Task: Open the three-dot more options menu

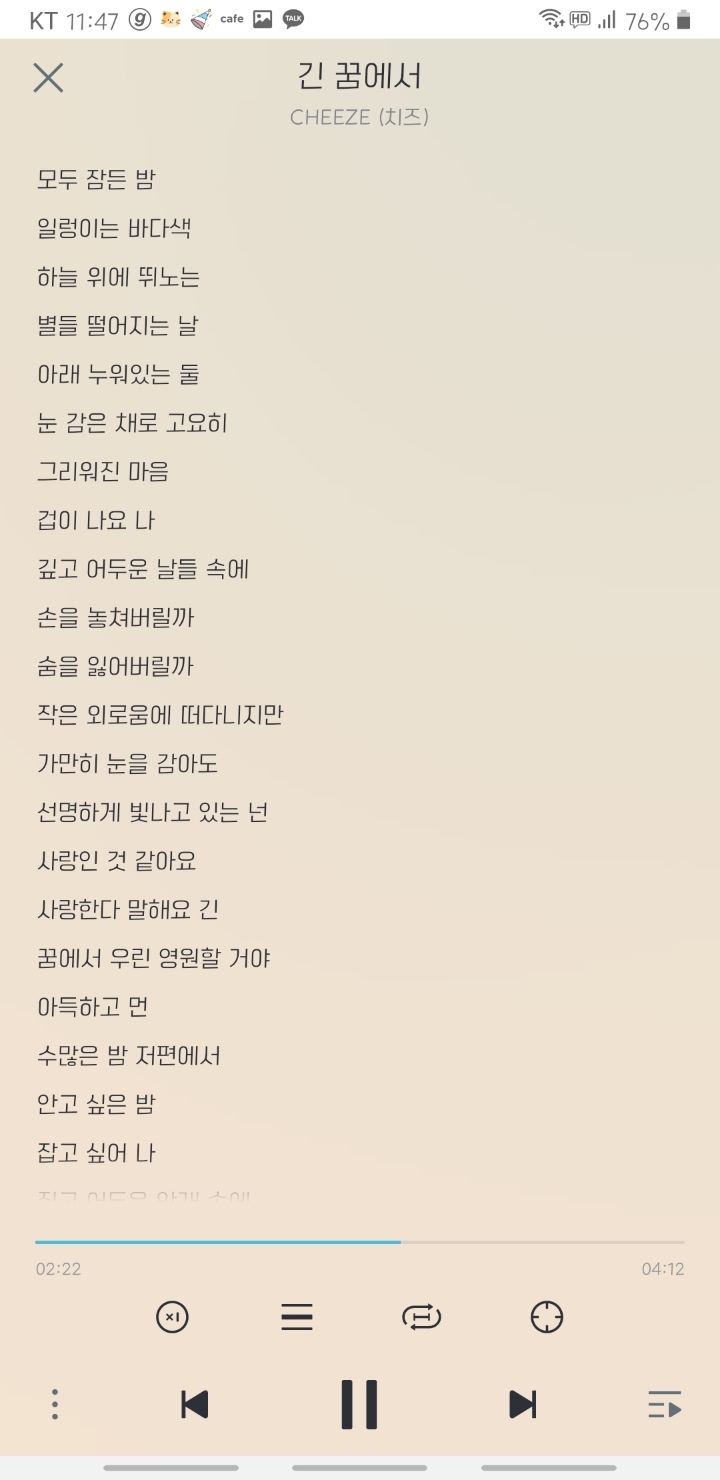Action: 55,1404
